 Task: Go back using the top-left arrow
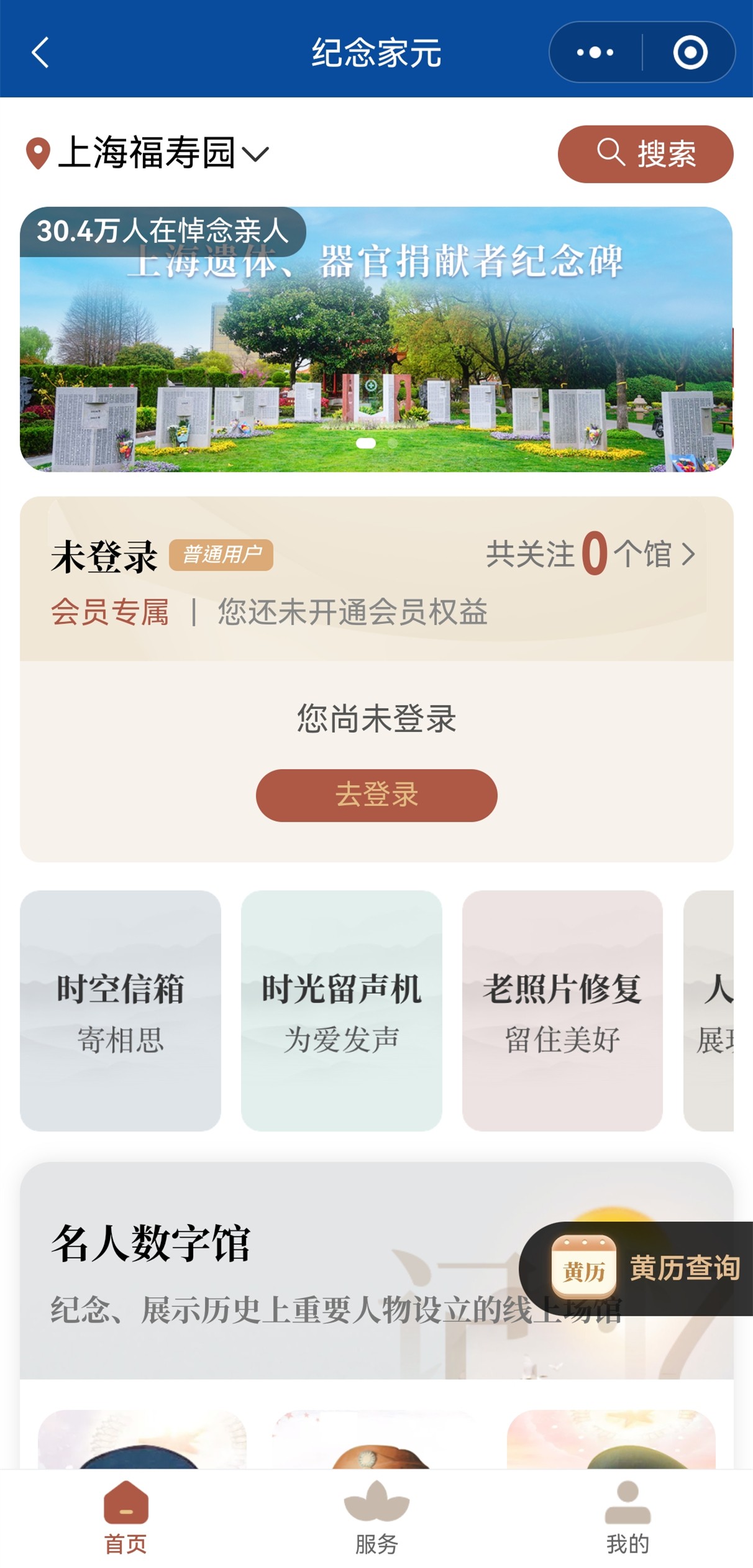point(40,52)
